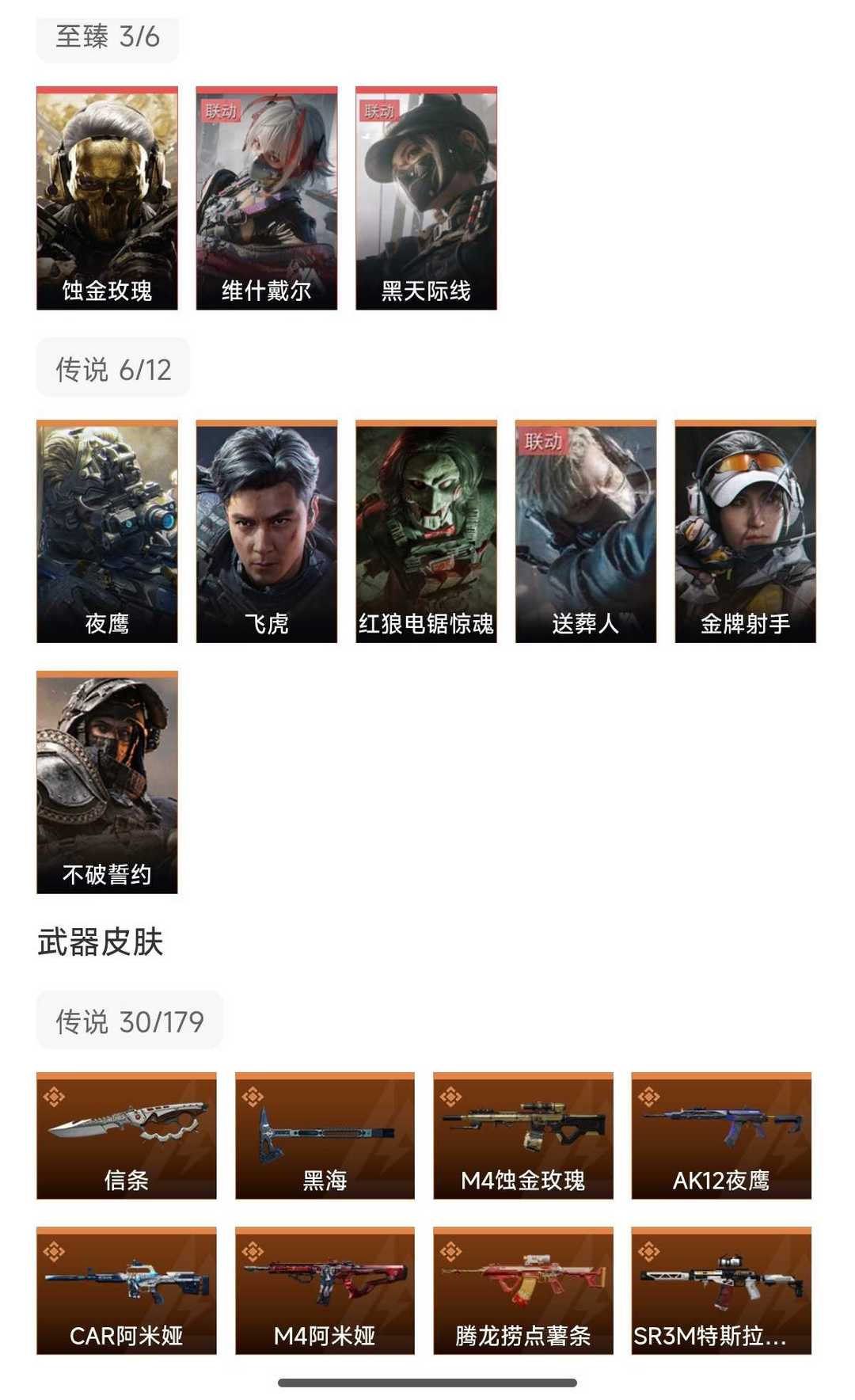View the 维什戴尔 skin tile
The width and height of the screenshot is (855, 1400).
(267, 198)
